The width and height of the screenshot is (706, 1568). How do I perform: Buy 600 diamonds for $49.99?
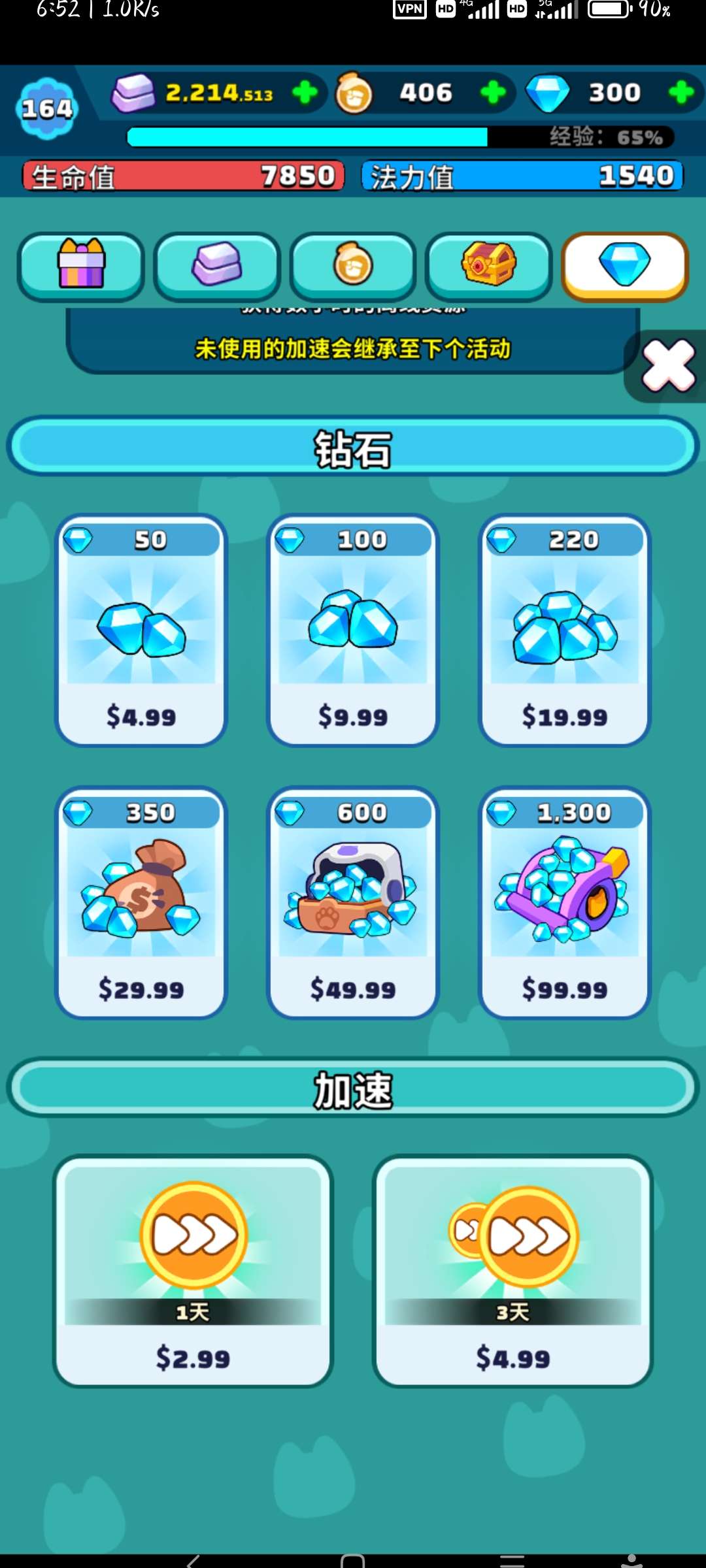353,903
